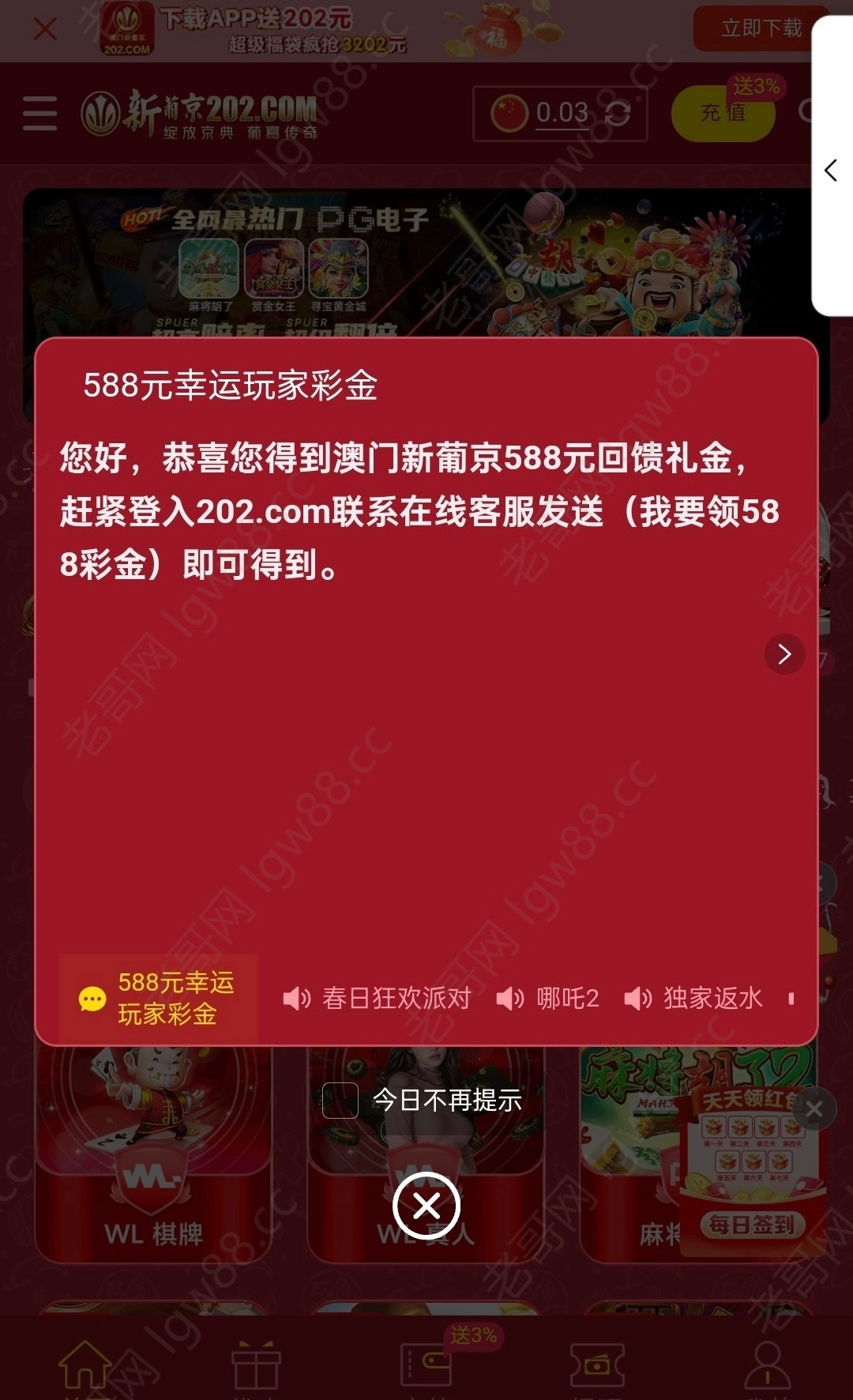Image resolution: width=853 pixels, height=1400 pixels.
Task: View the 独家返水 notice
Action: click(x=693, y=999)
